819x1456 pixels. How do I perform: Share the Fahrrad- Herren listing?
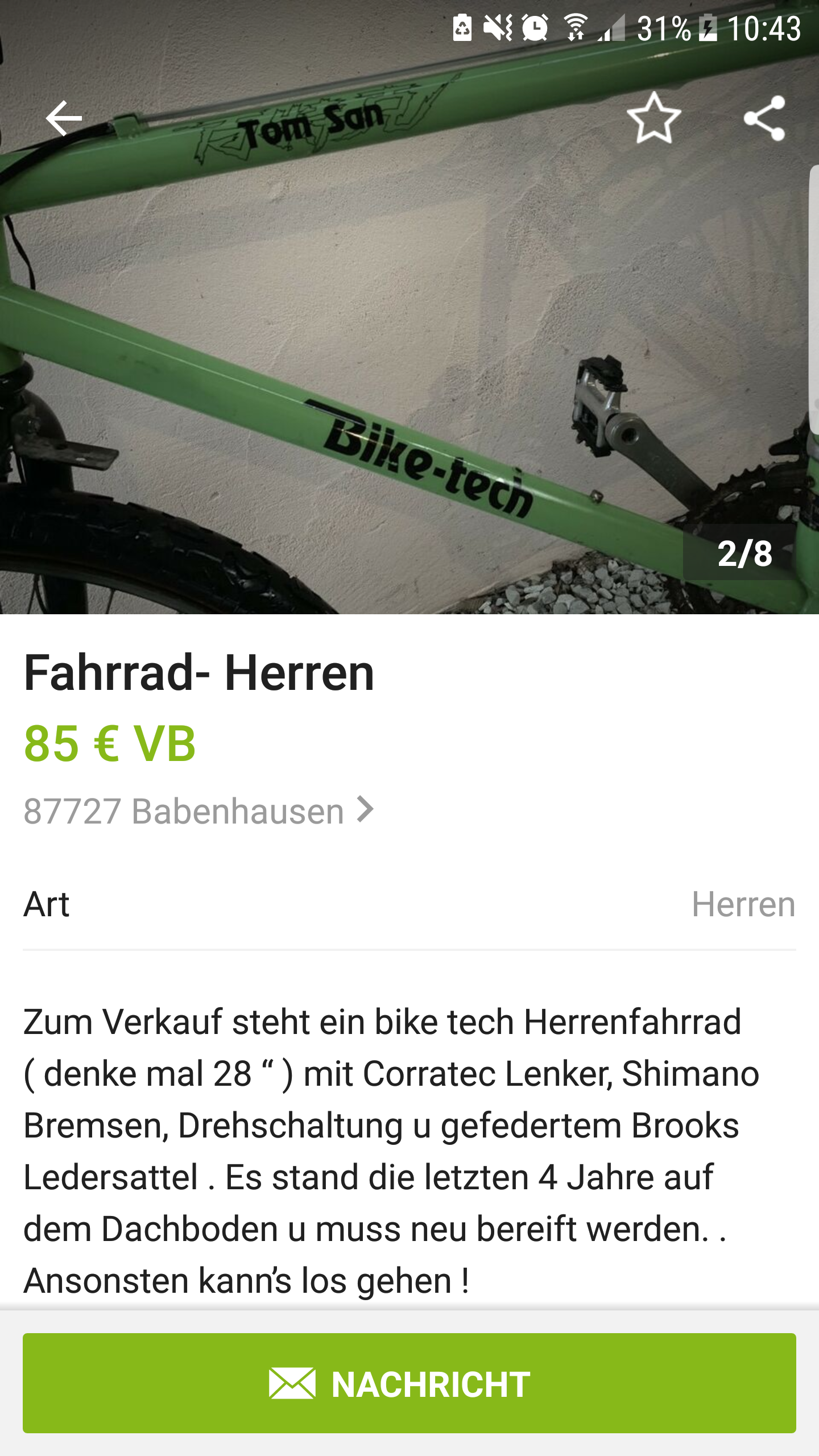tap(764, 118)
